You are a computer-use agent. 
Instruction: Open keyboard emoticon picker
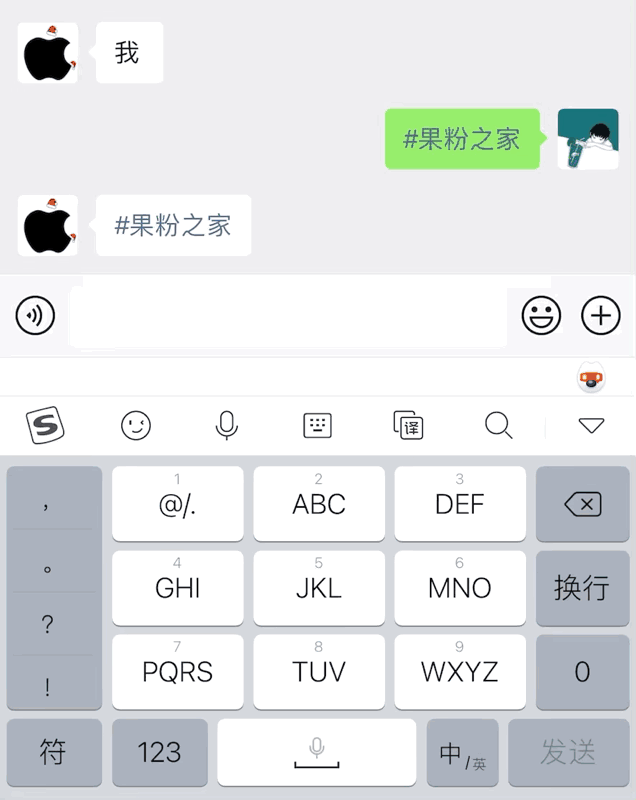pyautogui.click(x=136, y=426)
